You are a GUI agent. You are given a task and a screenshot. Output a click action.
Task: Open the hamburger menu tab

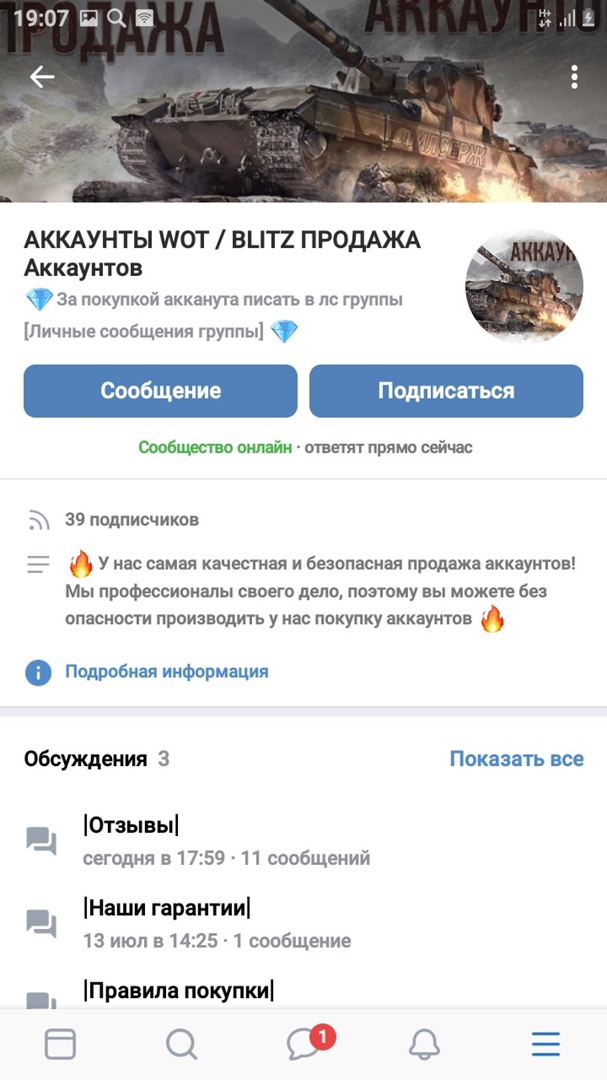(545, 1044)
